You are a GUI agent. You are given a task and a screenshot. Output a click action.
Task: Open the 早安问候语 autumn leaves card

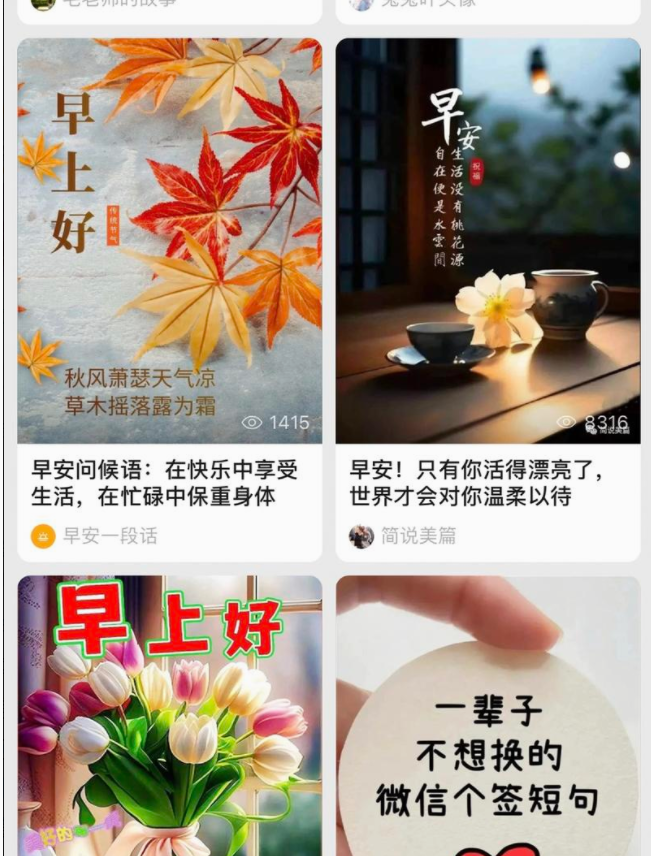coord(170,240)
